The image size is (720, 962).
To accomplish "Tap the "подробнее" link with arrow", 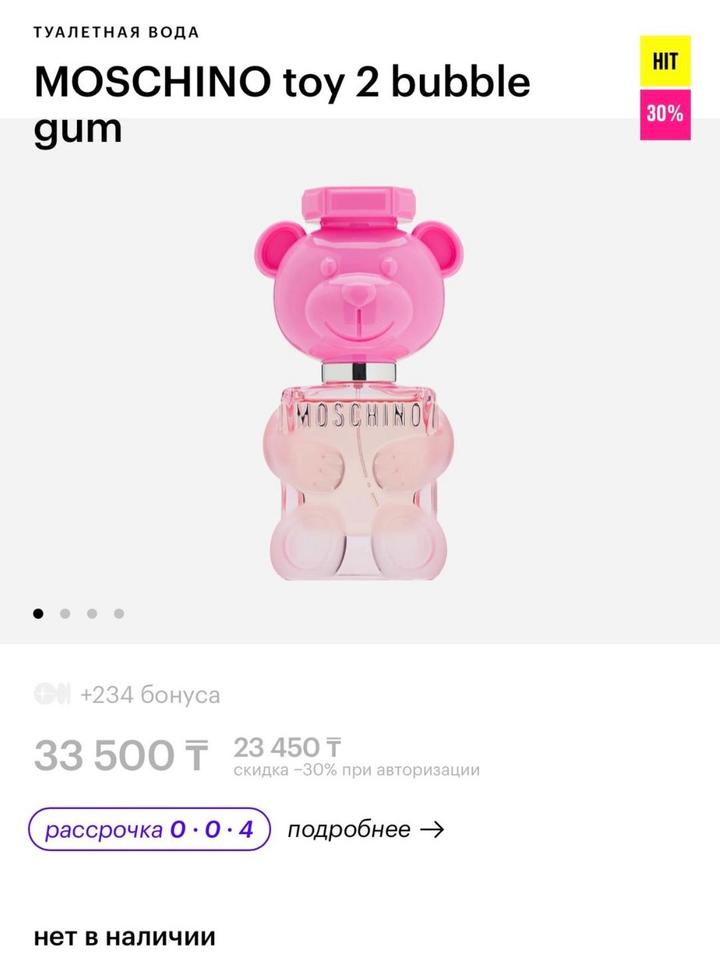I will click(365, 829).
